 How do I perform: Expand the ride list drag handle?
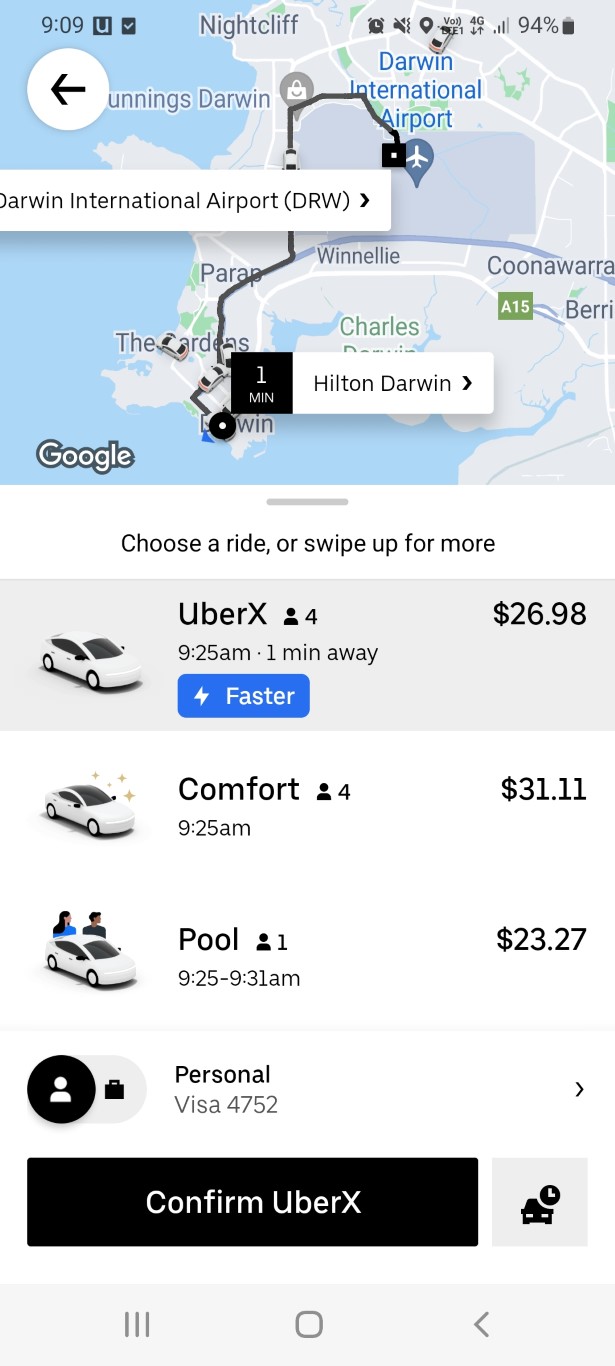[307, 502]
